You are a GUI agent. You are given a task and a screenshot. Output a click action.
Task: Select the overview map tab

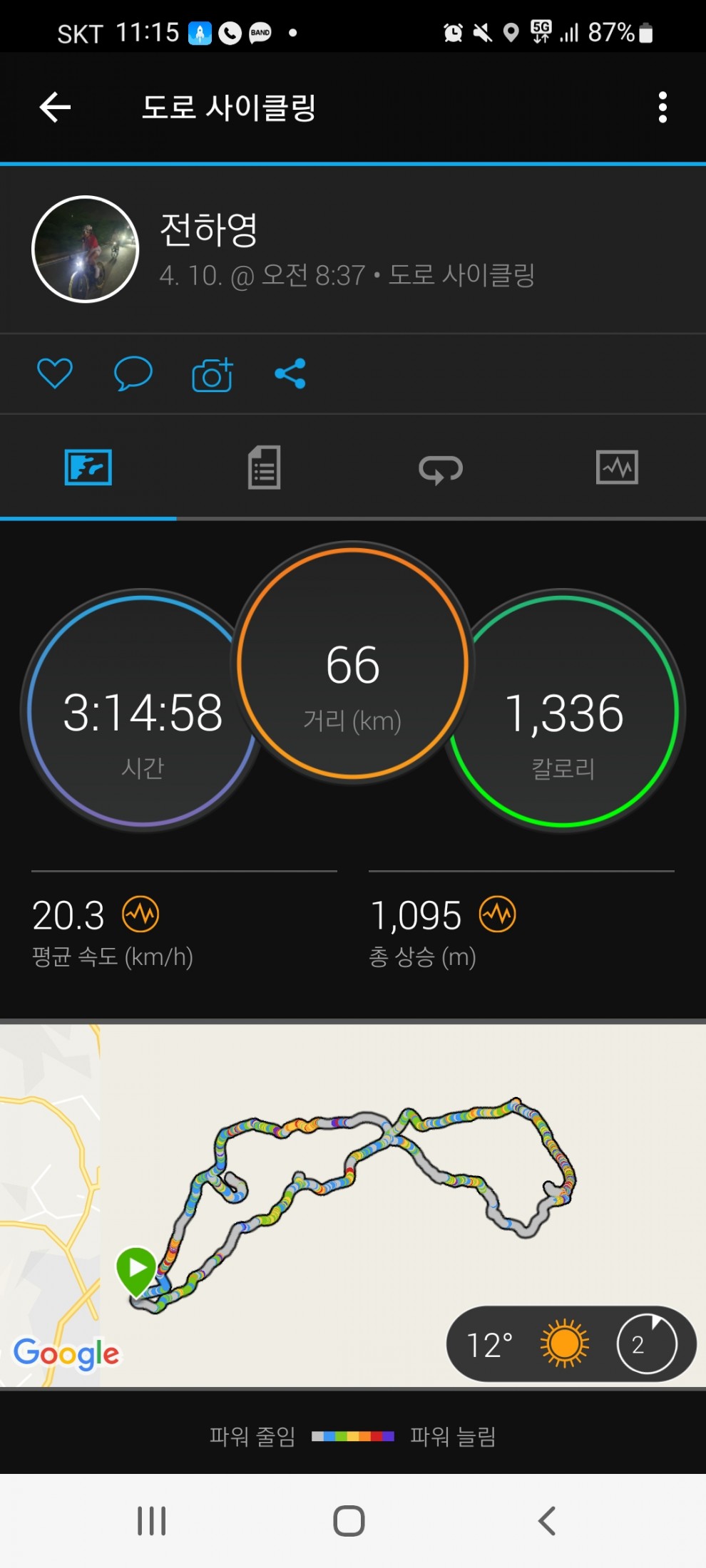pos(88,468)
